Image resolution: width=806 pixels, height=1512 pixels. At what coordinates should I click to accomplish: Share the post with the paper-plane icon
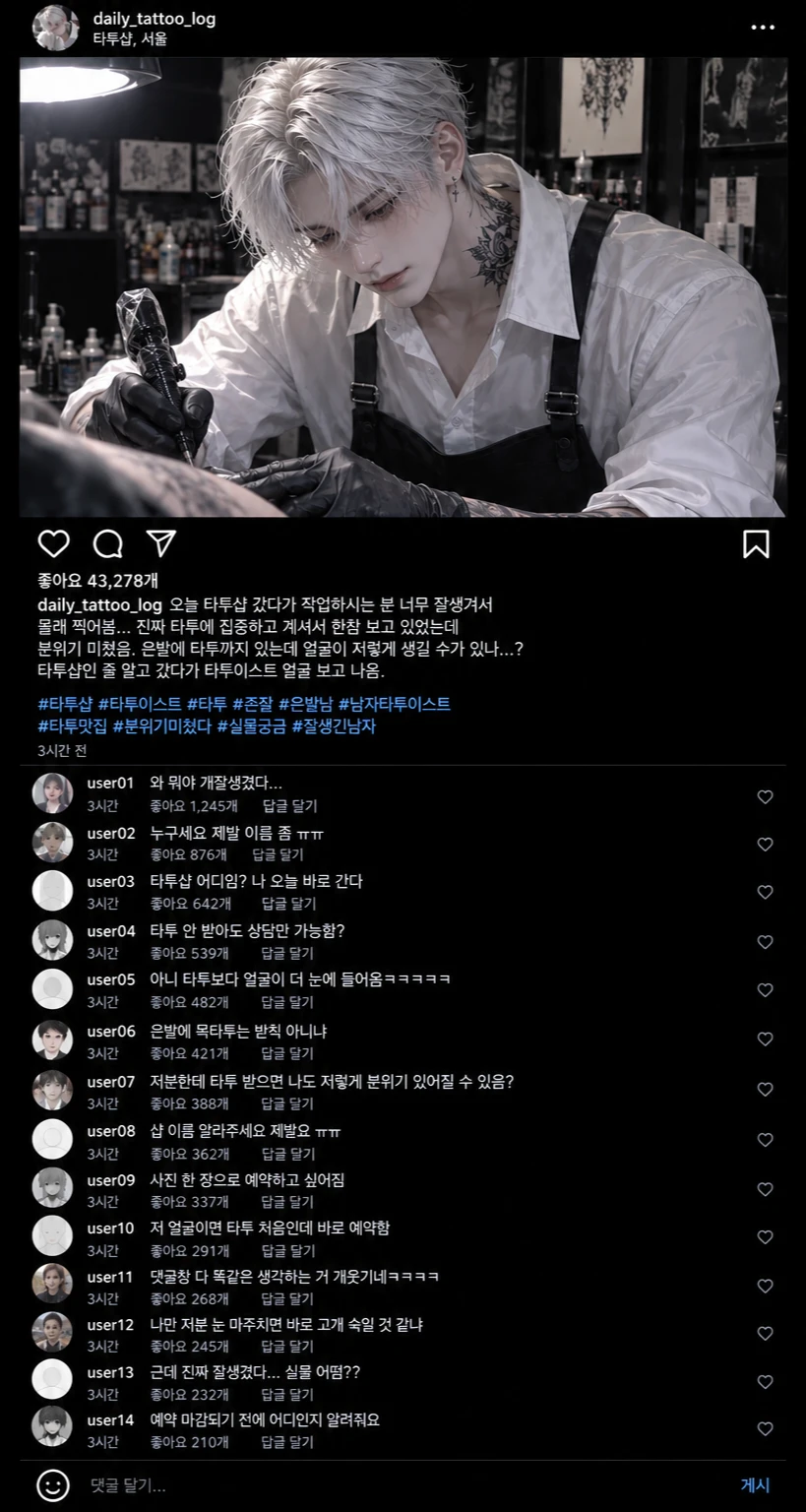tap(161, 543)
